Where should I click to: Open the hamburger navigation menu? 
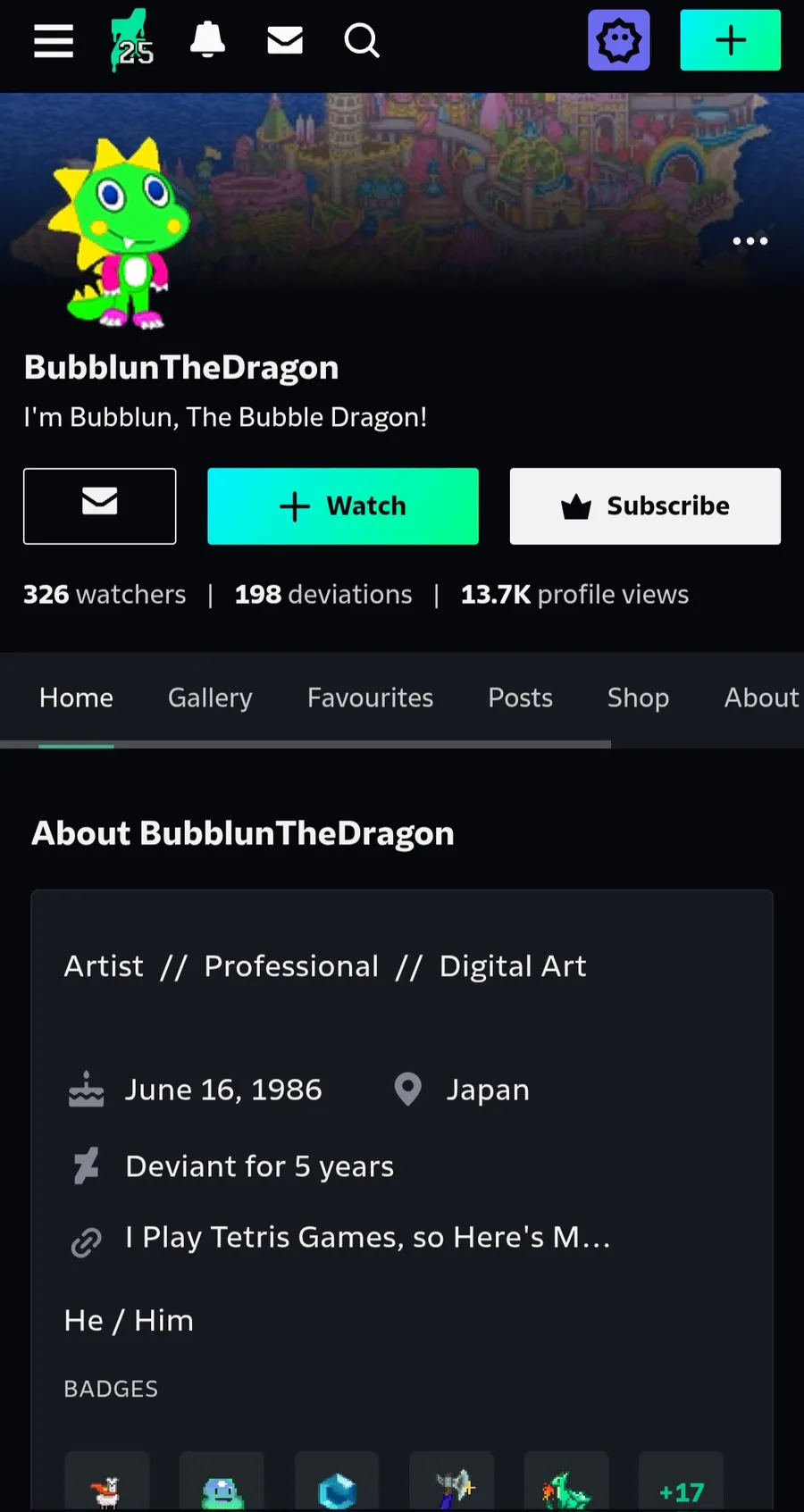pyautogui.click(x=54, y=41)
